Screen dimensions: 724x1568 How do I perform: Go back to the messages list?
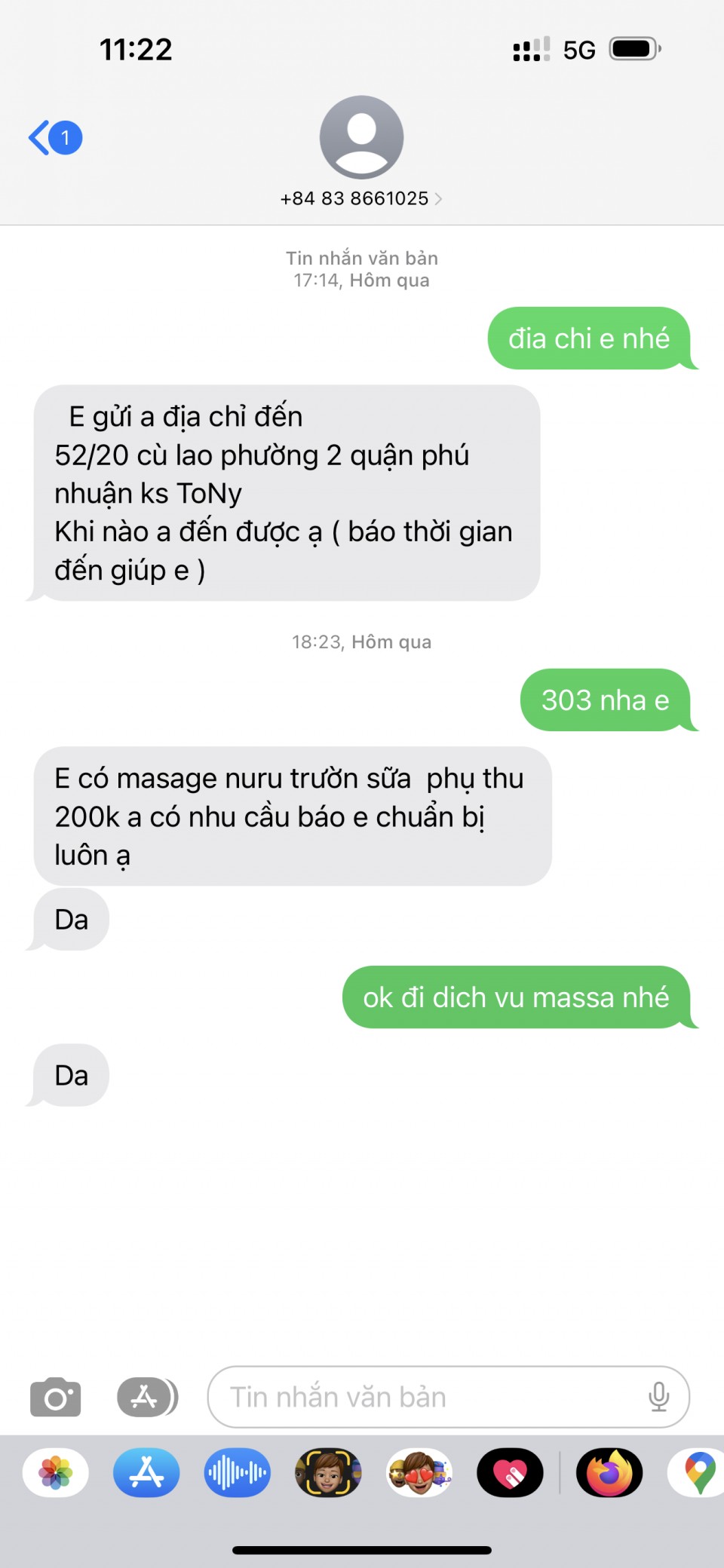[x=54, y=138]
